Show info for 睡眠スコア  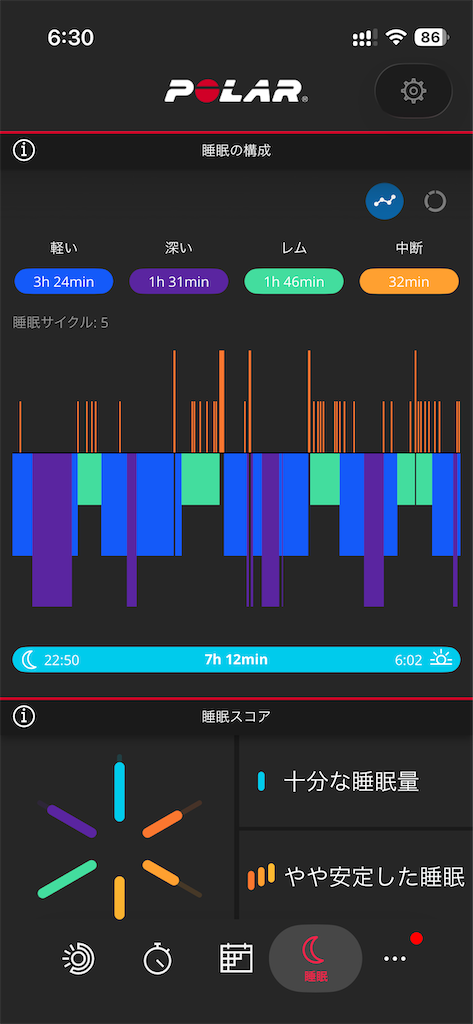coord(24,716)
